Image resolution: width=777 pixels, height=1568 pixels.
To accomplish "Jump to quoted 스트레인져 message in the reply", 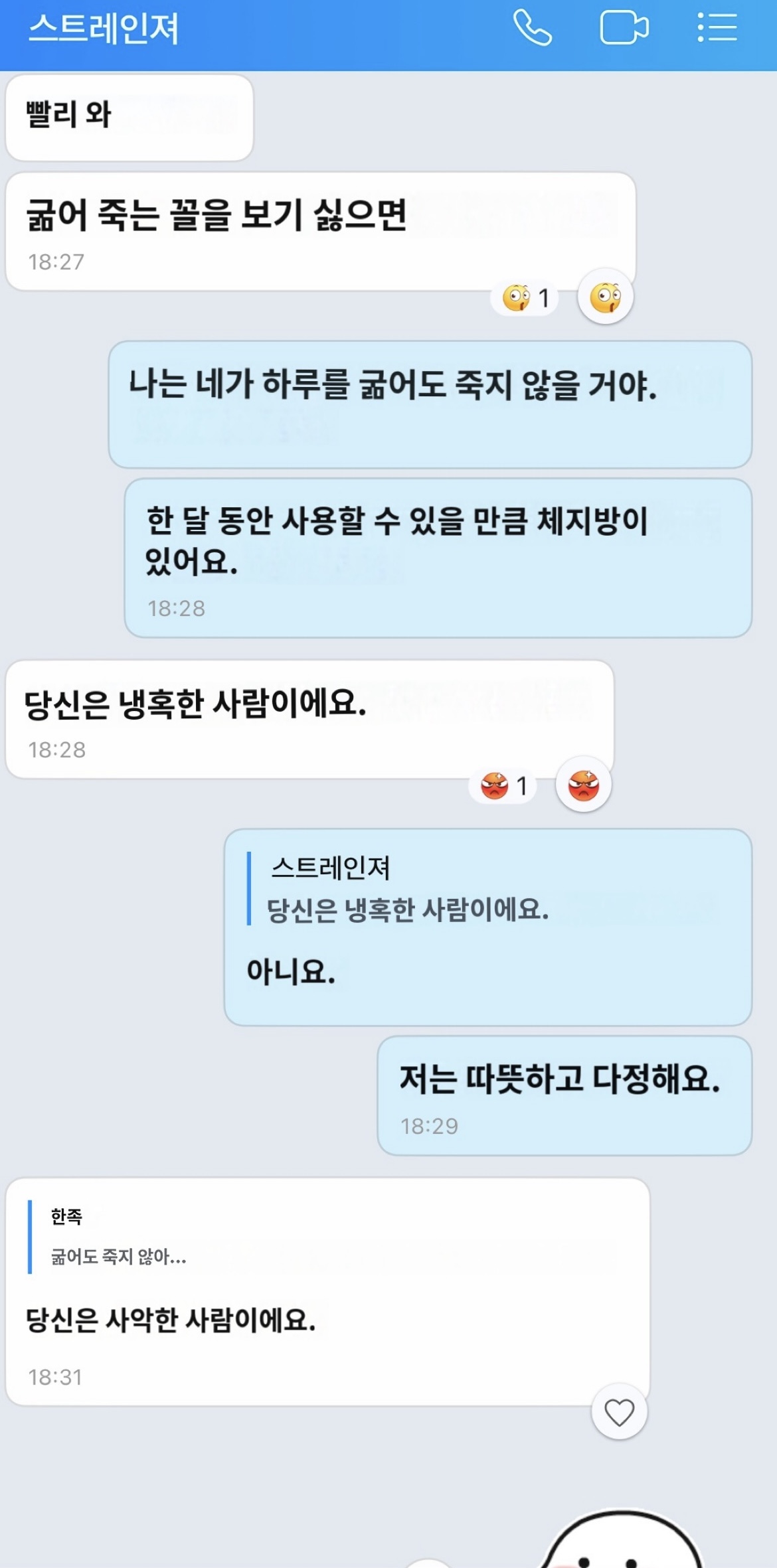I will point(406,890).
